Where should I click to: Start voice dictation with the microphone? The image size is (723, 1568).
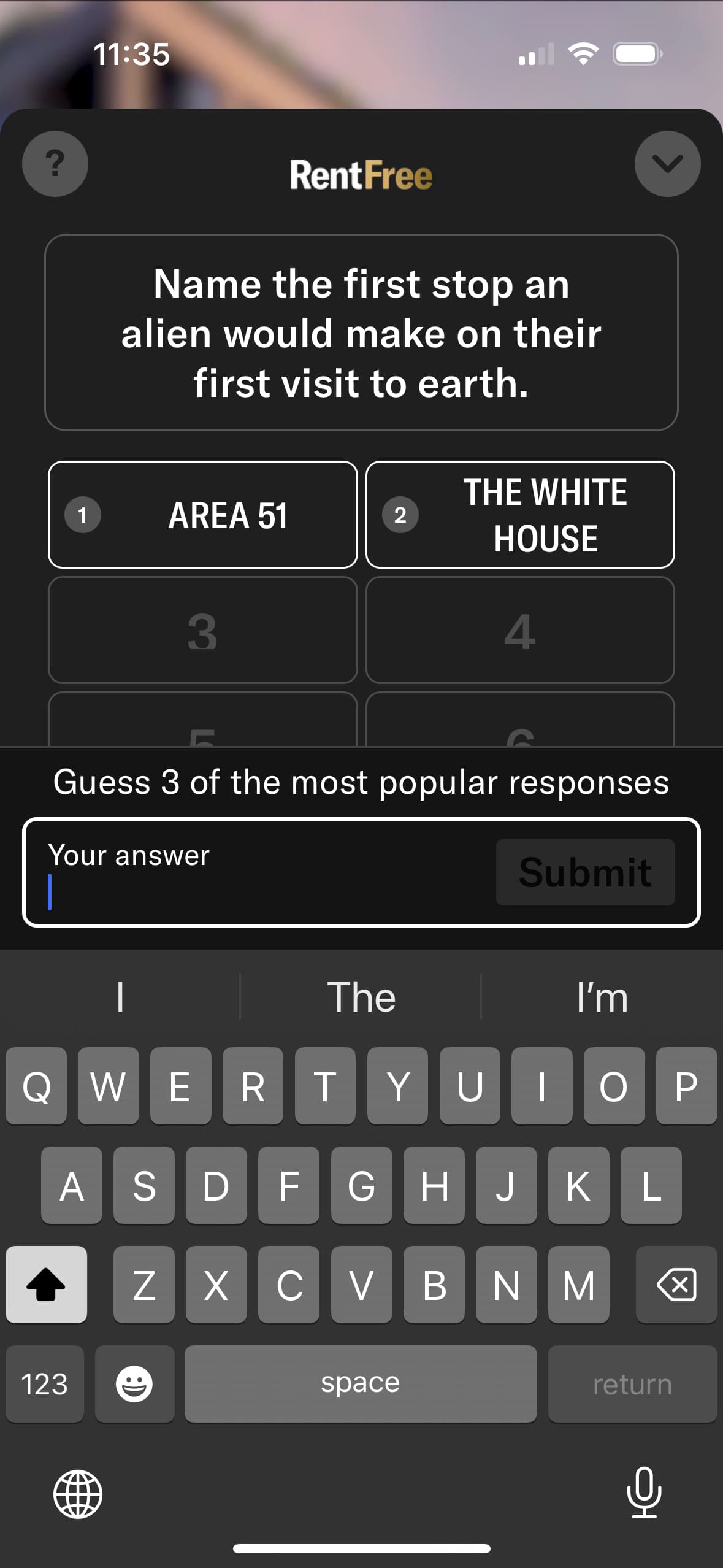pos(644,1493)
